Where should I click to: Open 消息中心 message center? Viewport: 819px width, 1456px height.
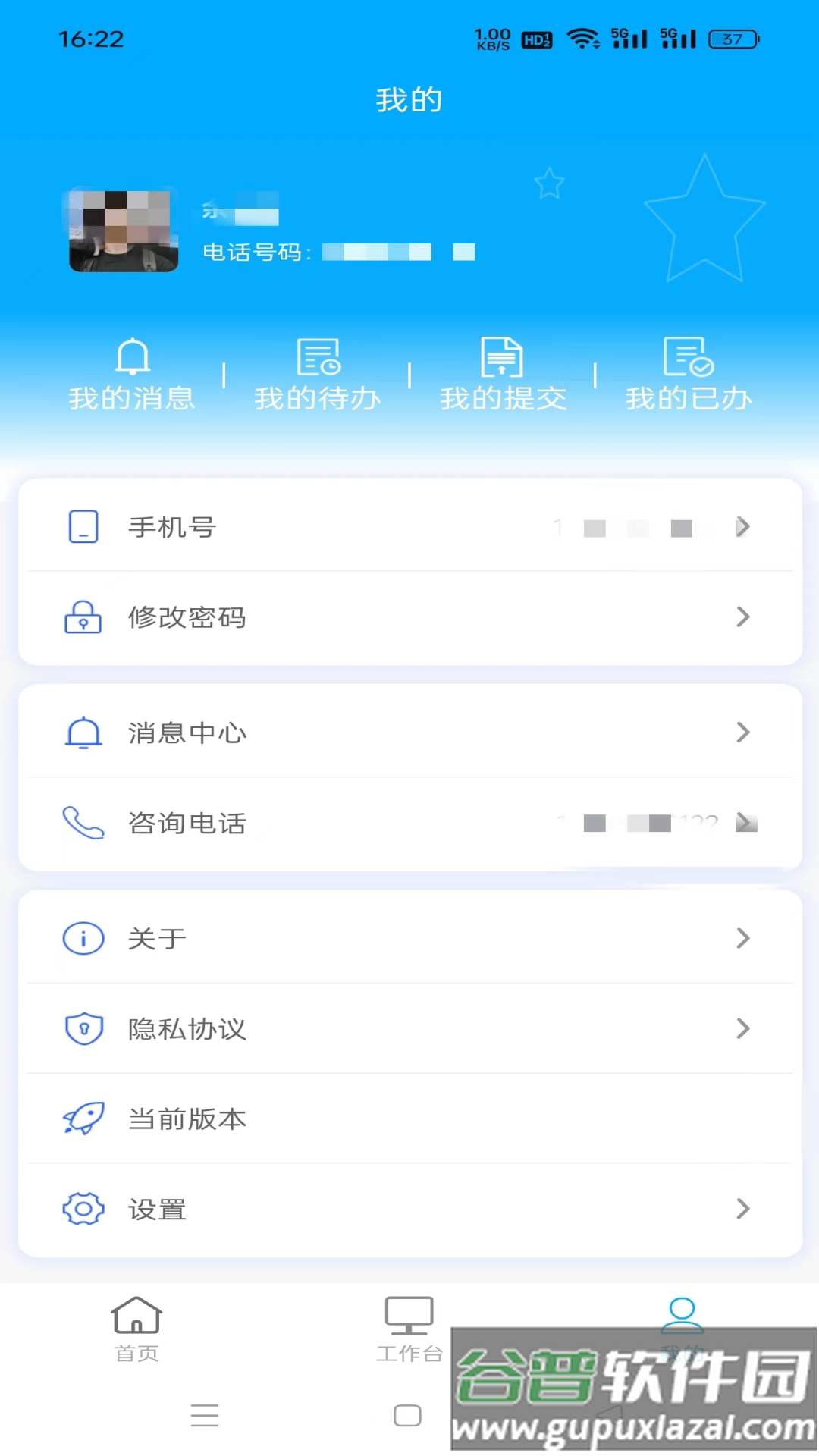coord(409,733)
